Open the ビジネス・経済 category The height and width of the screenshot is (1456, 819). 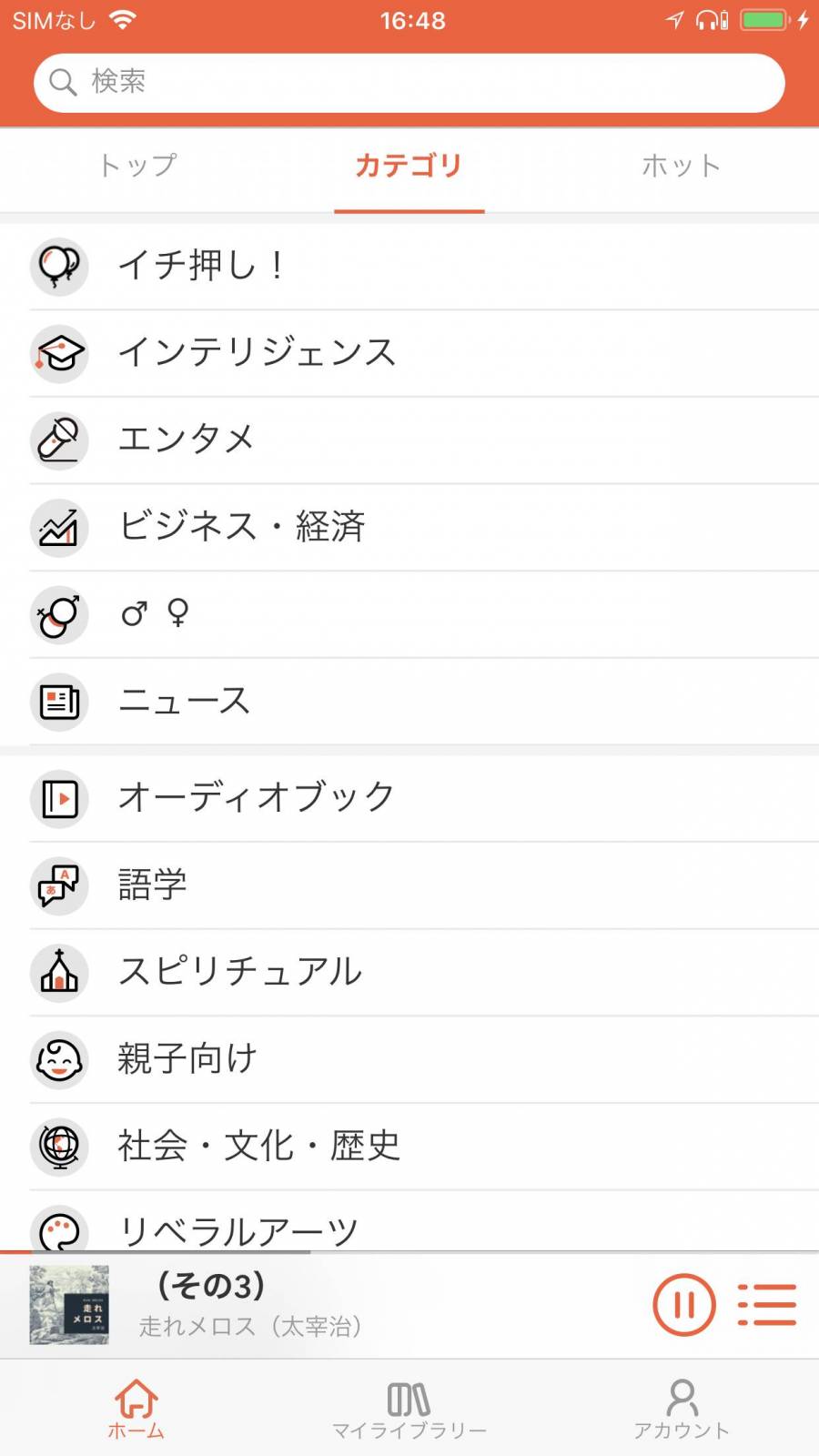[409, 528]
